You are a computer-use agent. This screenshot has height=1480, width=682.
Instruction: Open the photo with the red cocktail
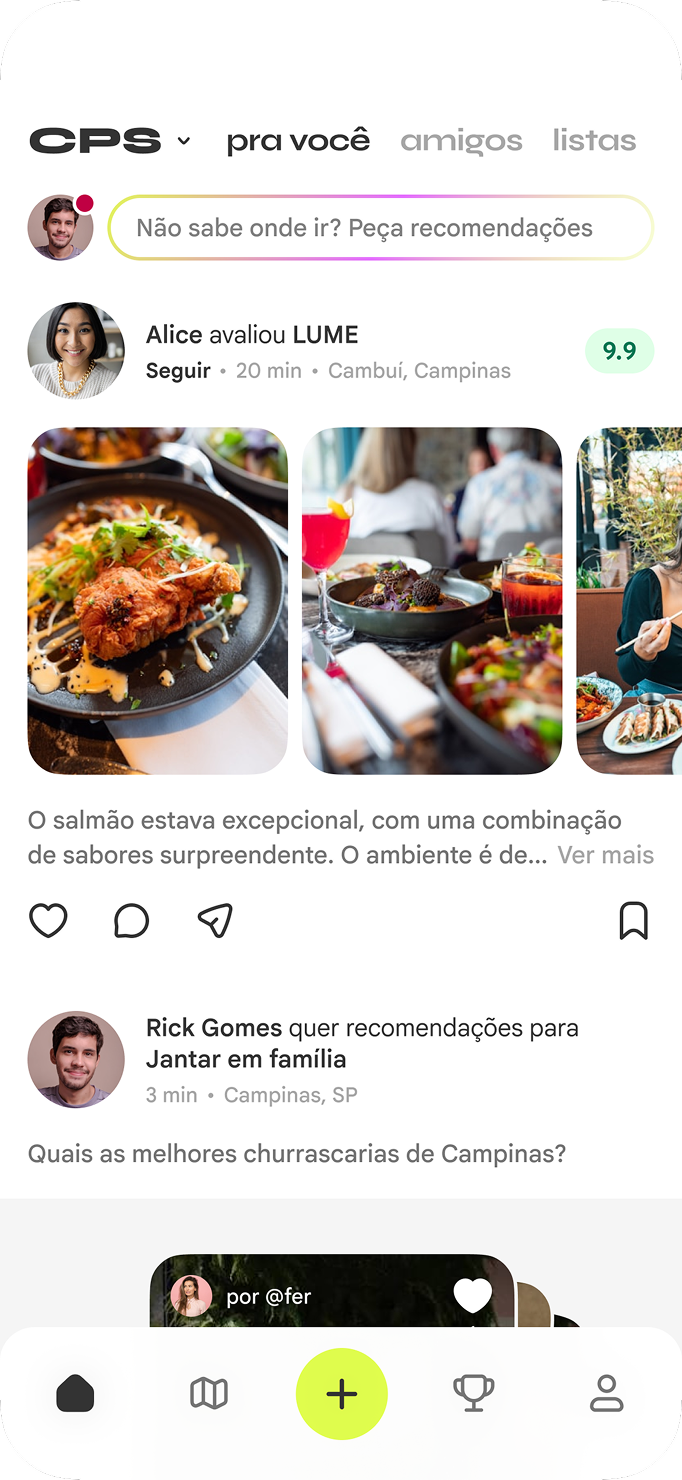pos(432,601)
